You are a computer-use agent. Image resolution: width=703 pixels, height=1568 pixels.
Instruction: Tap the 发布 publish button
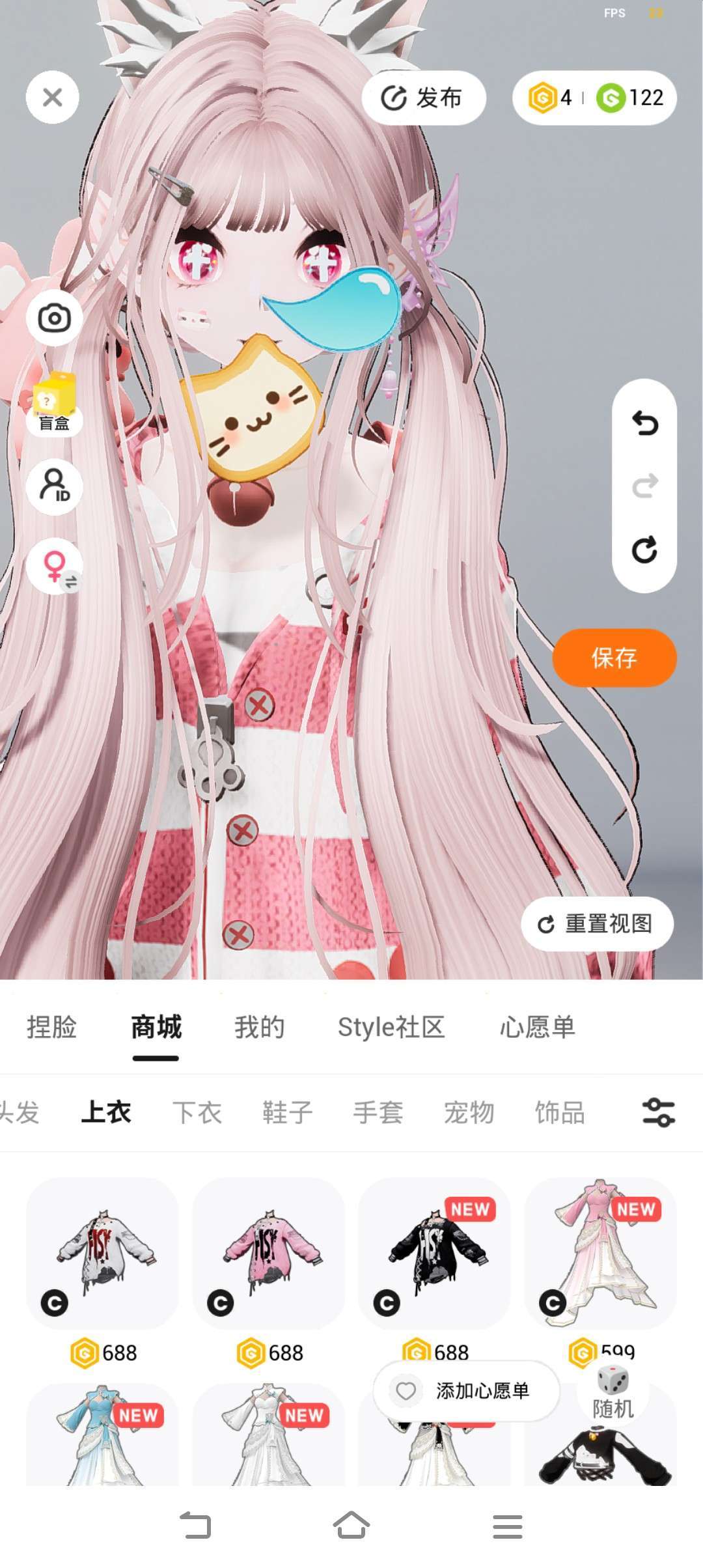click(x=423, y=98)
